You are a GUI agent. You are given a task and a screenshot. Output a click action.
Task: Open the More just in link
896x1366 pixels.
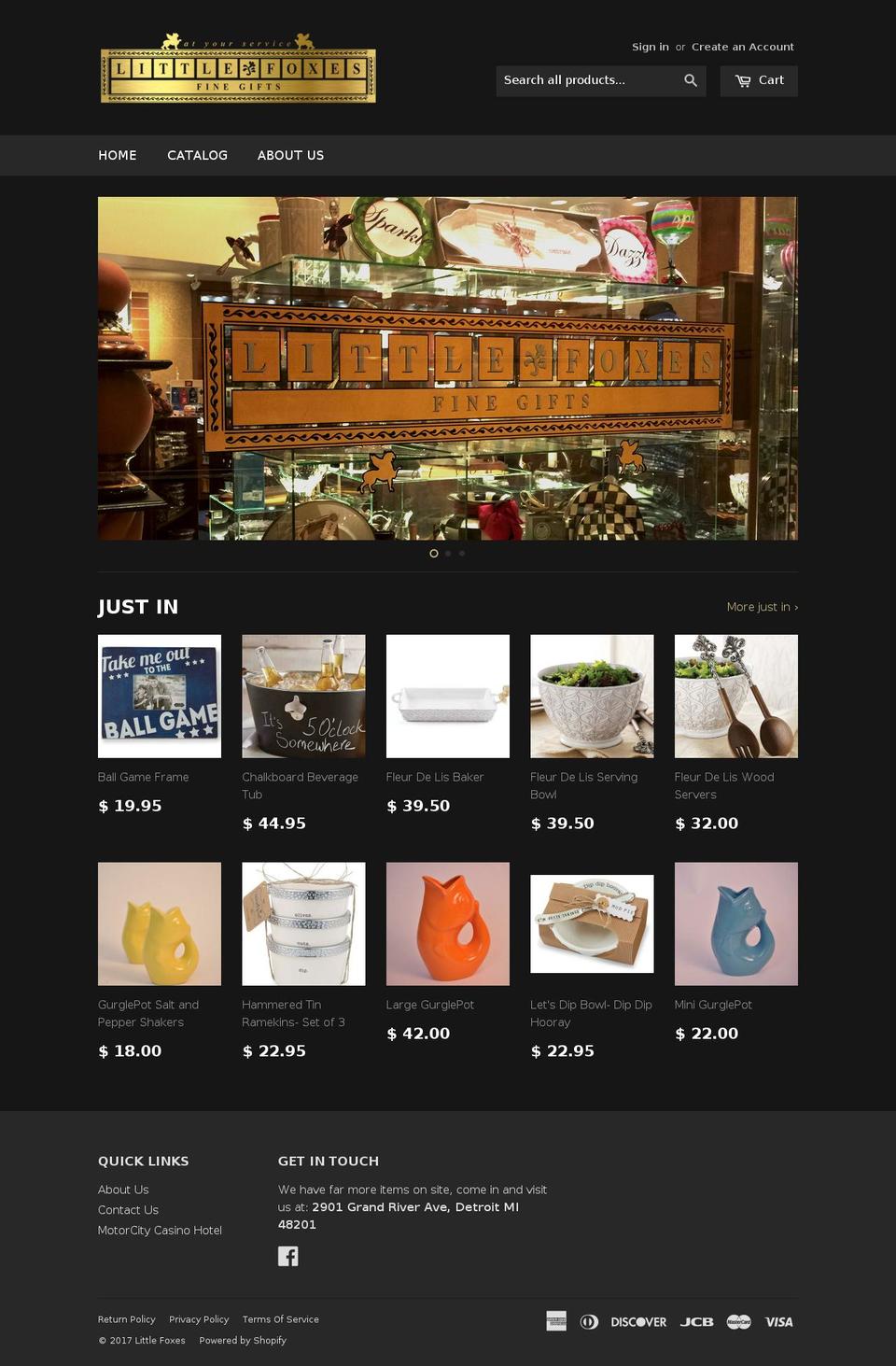click(x=762, y=606)
